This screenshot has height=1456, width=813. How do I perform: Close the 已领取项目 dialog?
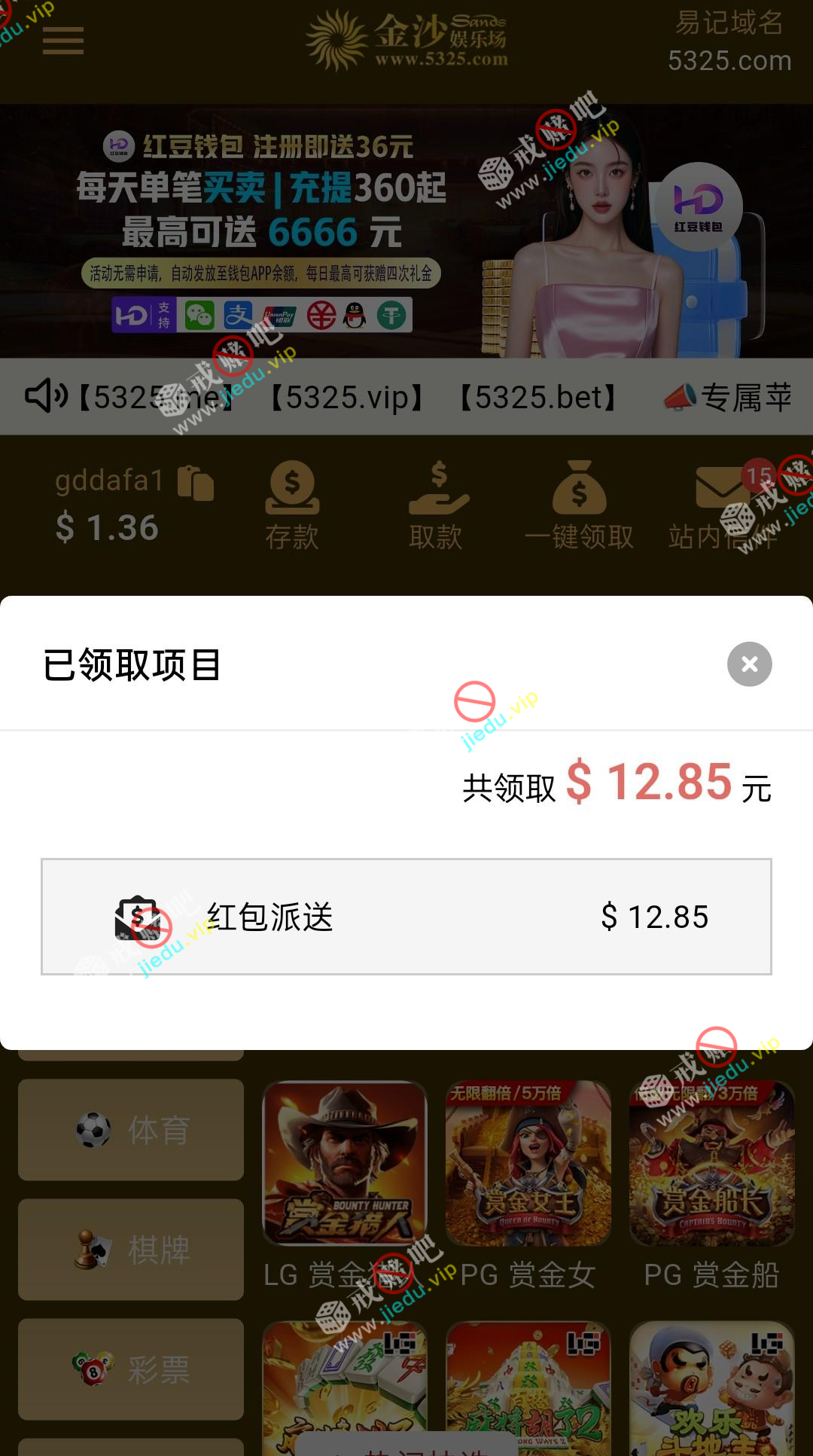click(749, 664)
